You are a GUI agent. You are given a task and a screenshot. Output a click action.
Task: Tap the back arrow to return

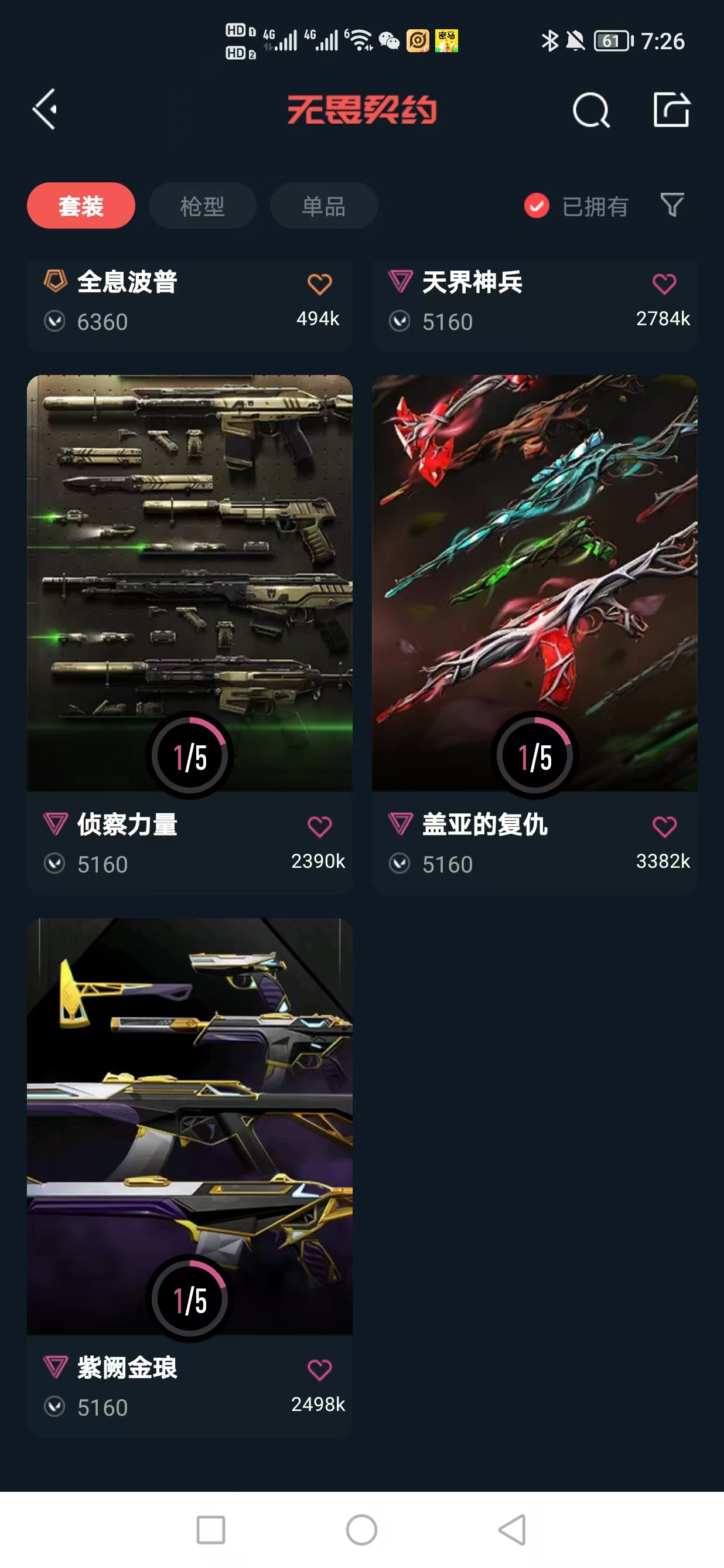[x=44, y=108]
